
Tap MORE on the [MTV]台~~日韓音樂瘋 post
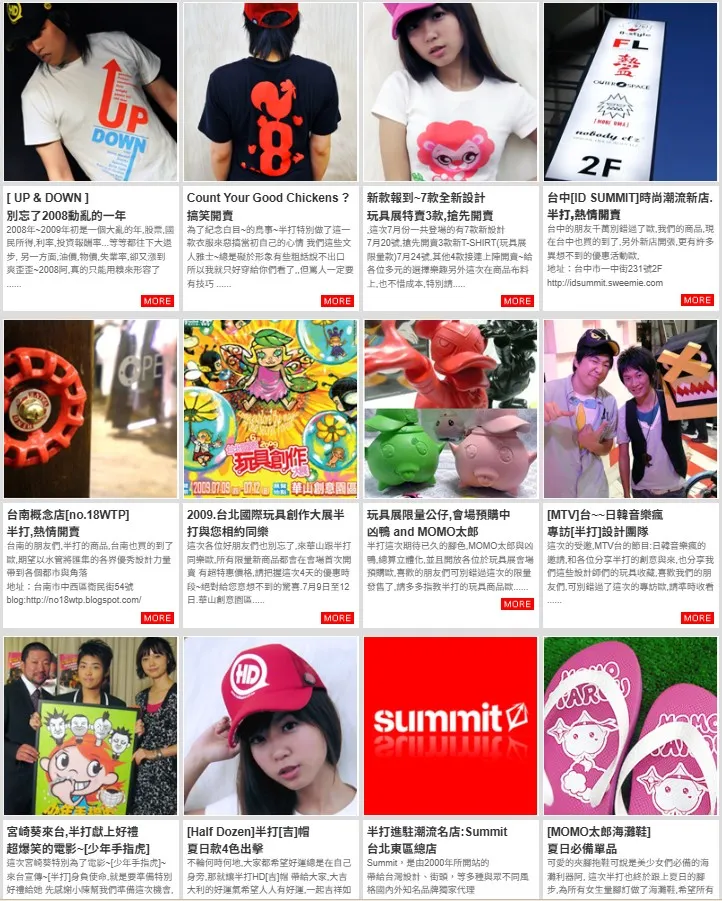pos(697,618)
